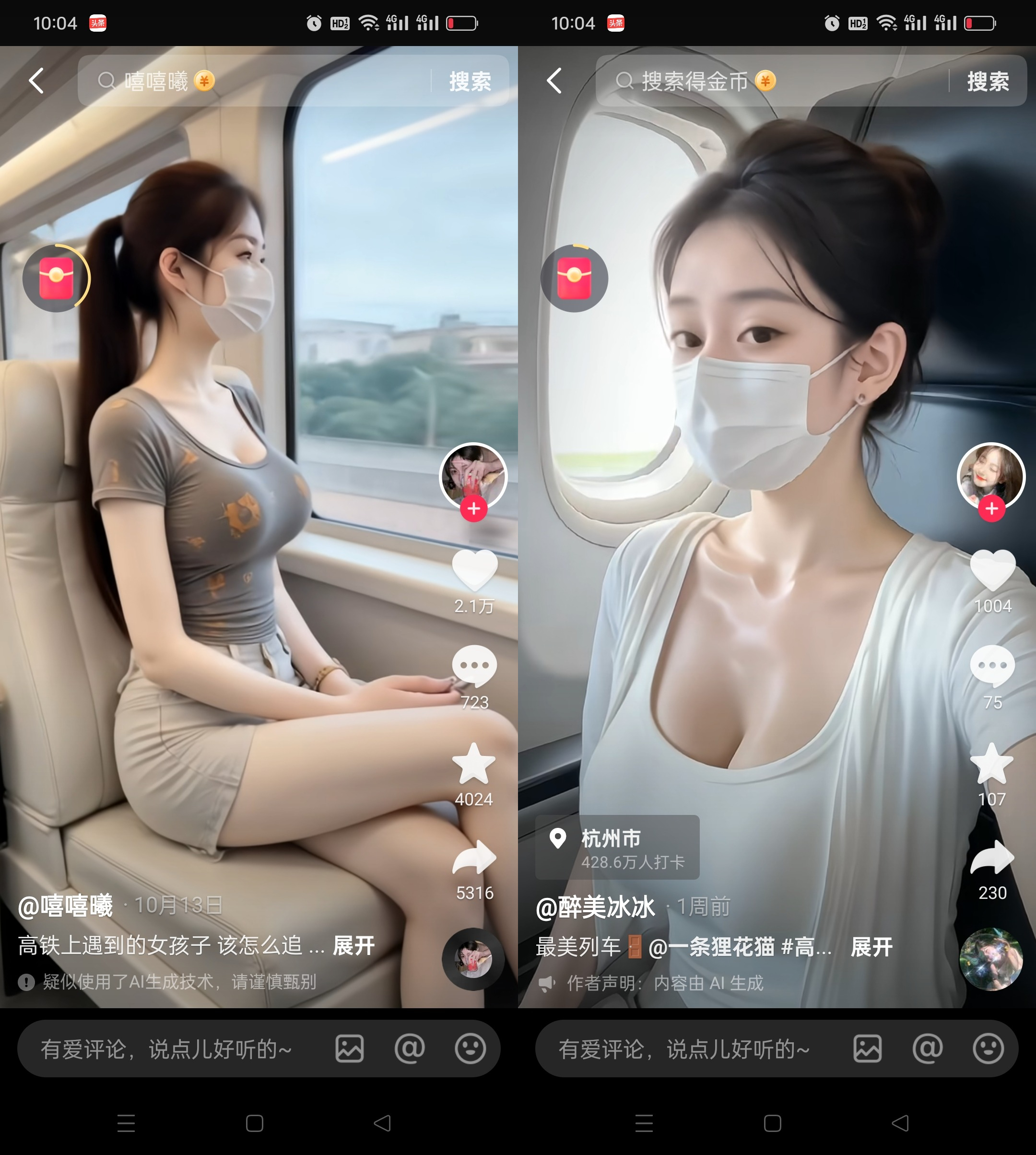Screen dimensions: 1036x1155
Task: Expand the caption 高铁上遇到的女孩子
Action: (x=353, y=945)
